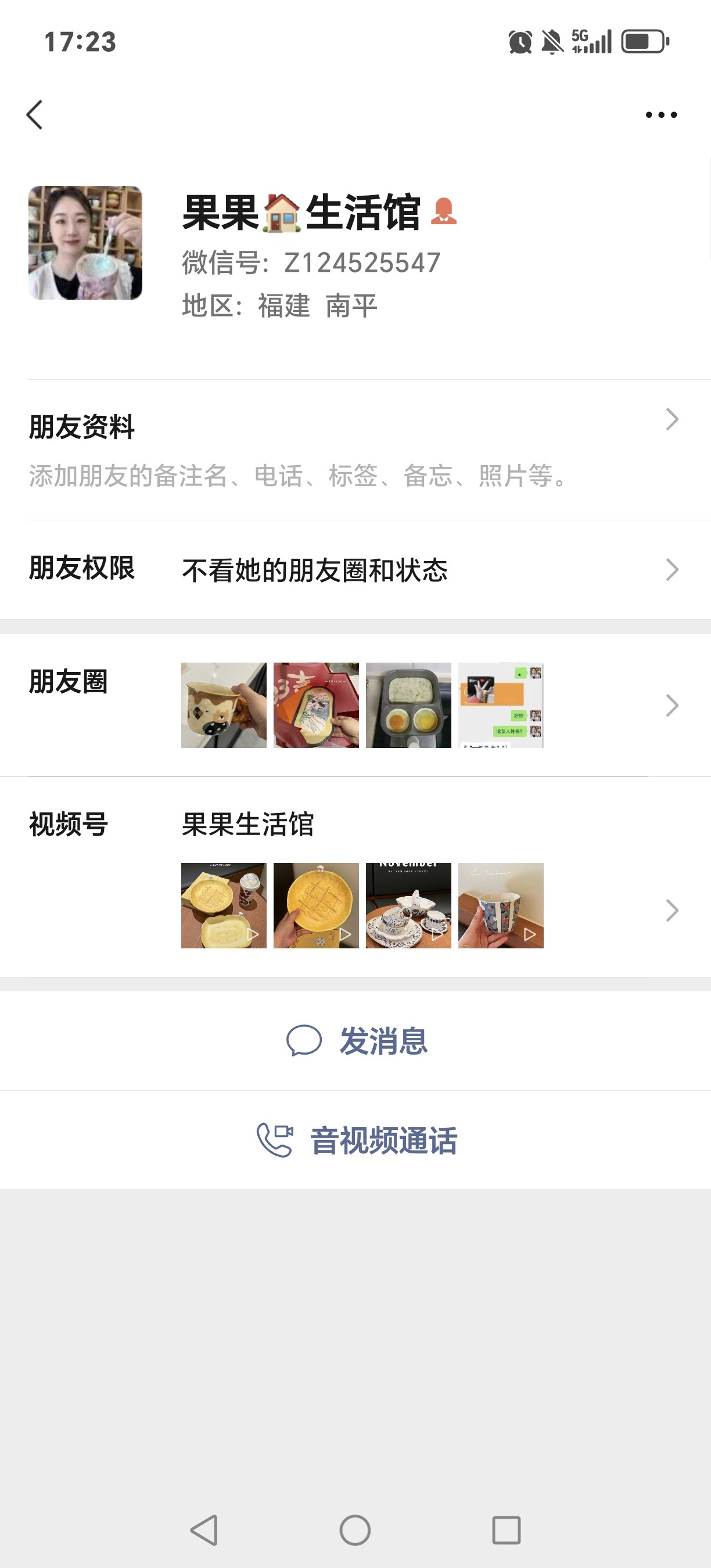The height and width of the screenshot is (1568, 711).
Task: Open the 朋友圈 moments row
Action: pos(355,705)
